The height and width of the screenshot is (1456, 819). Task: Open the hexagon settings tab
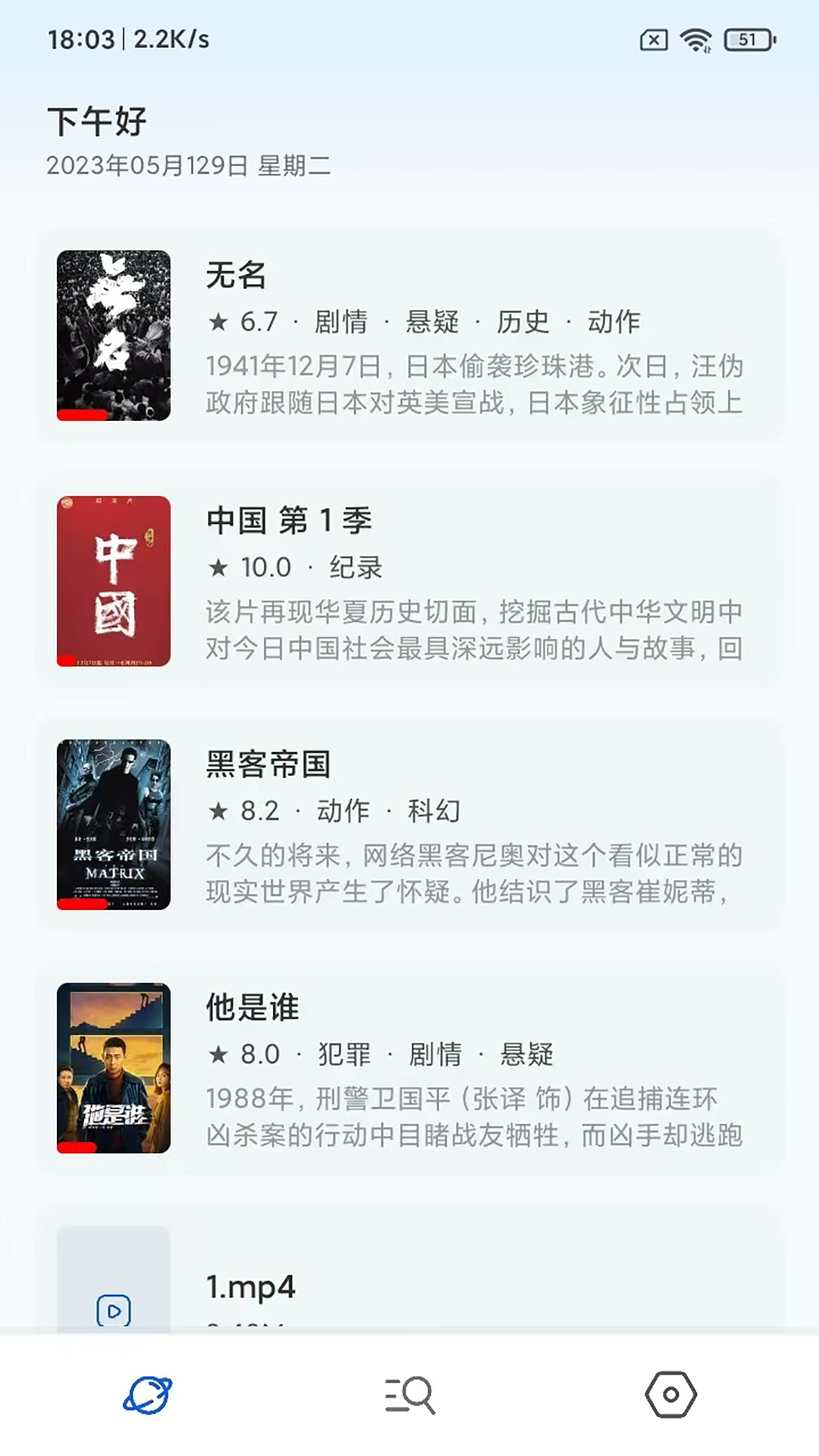click(670, 1394)
